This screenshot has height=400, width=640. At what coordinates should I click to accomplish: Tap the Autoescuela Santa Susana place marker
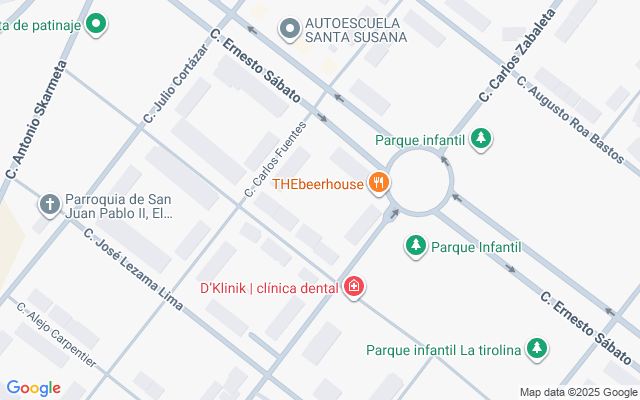click(290, 29)
